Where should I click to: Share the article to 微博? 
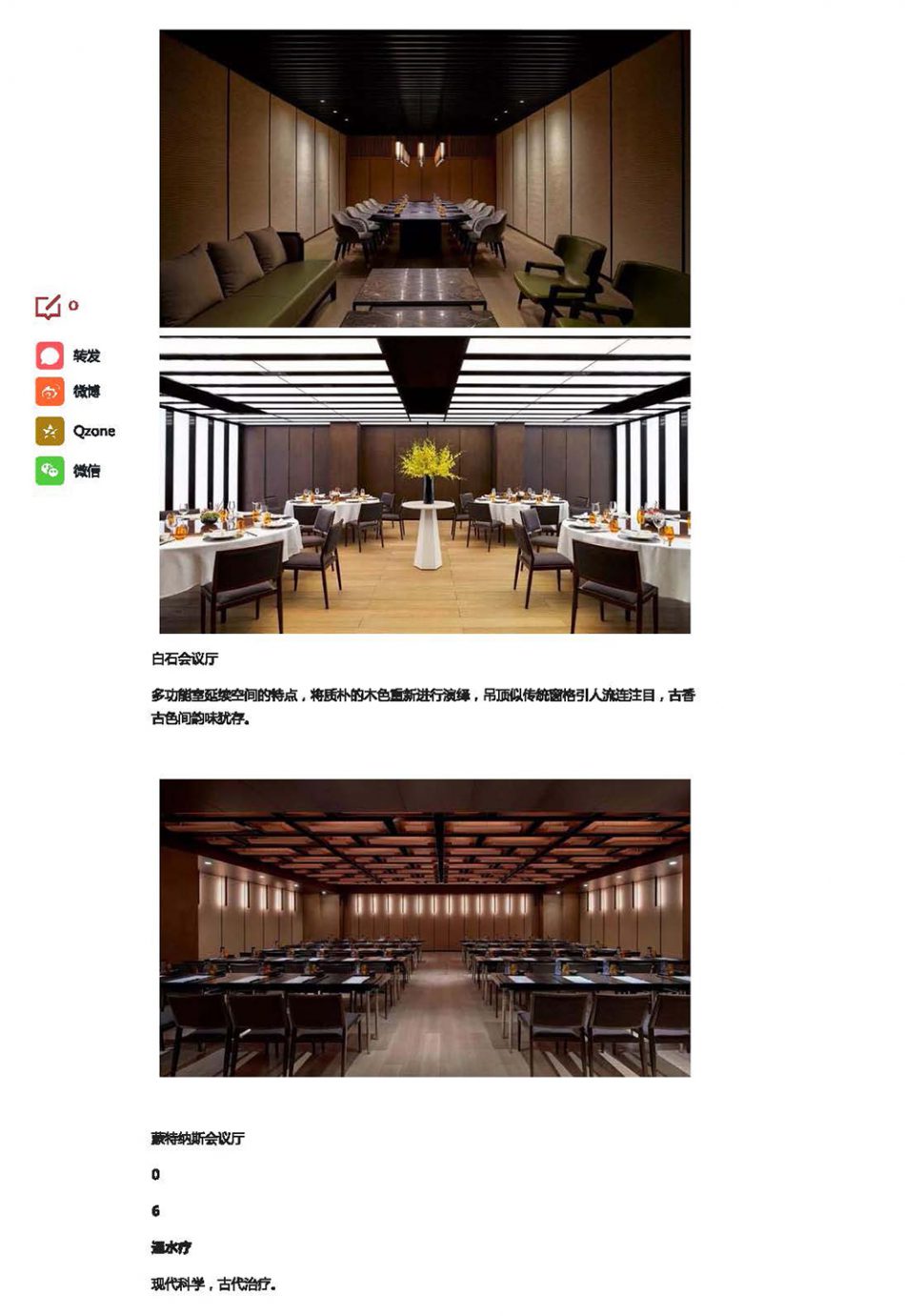[x=50, y=392]
